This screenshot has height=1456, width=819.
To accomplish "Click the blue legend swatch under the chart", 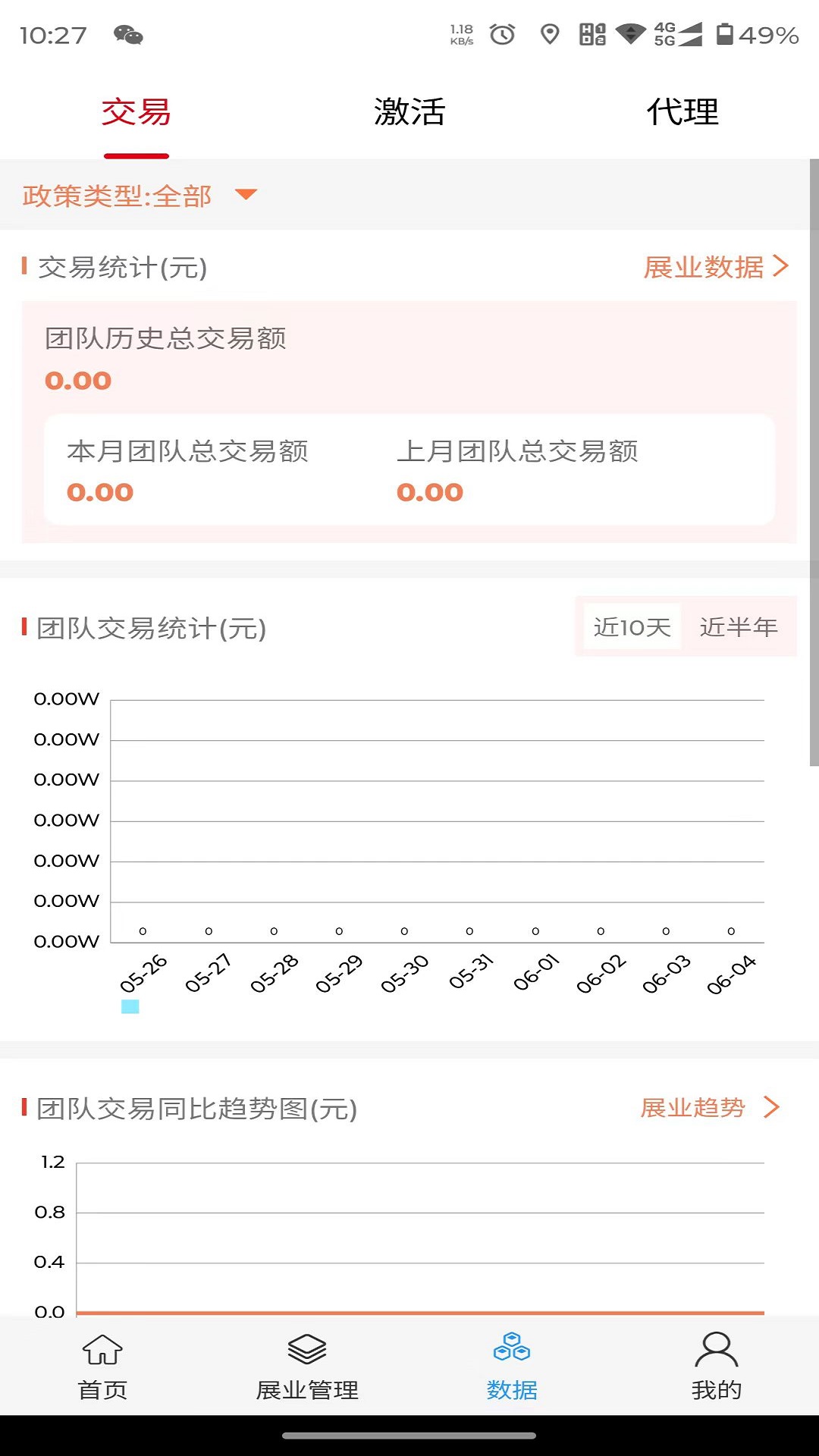I will pyautogui.click(x=130, y=1006).
